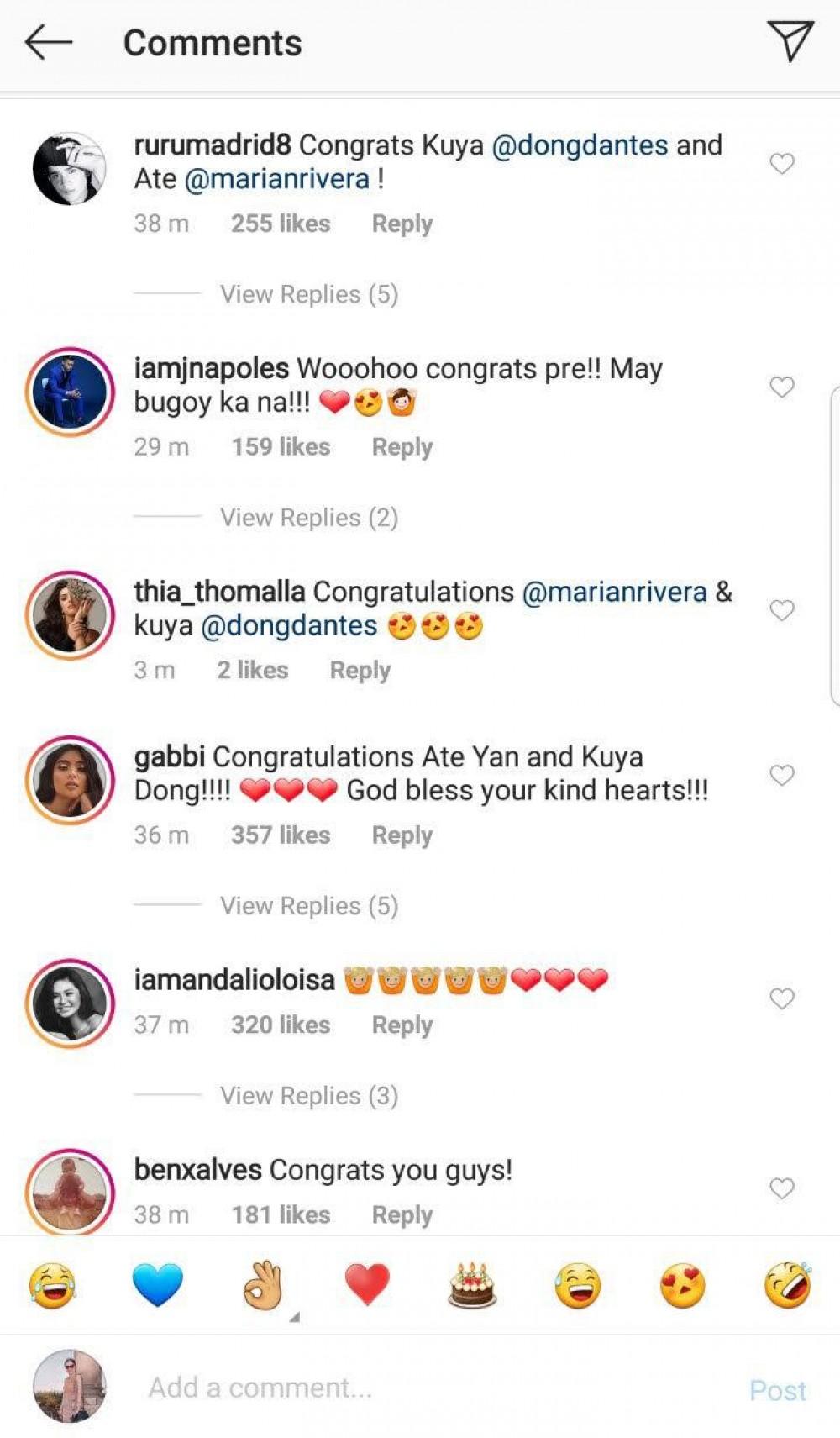Image resolution: width=840 pixels, height=1438 pixels.
Task: Show 3 replies under iamandalioloisa's comment
Action: tap(308, 1096)
